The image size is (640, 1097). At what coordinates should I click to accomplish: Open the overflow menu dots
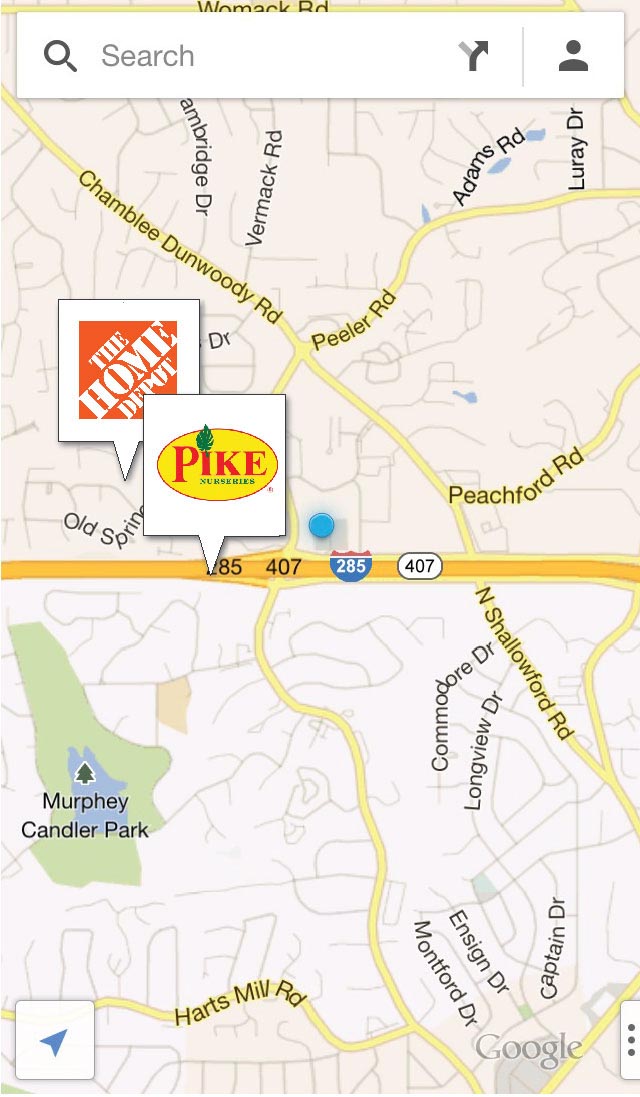[630, 1041]
